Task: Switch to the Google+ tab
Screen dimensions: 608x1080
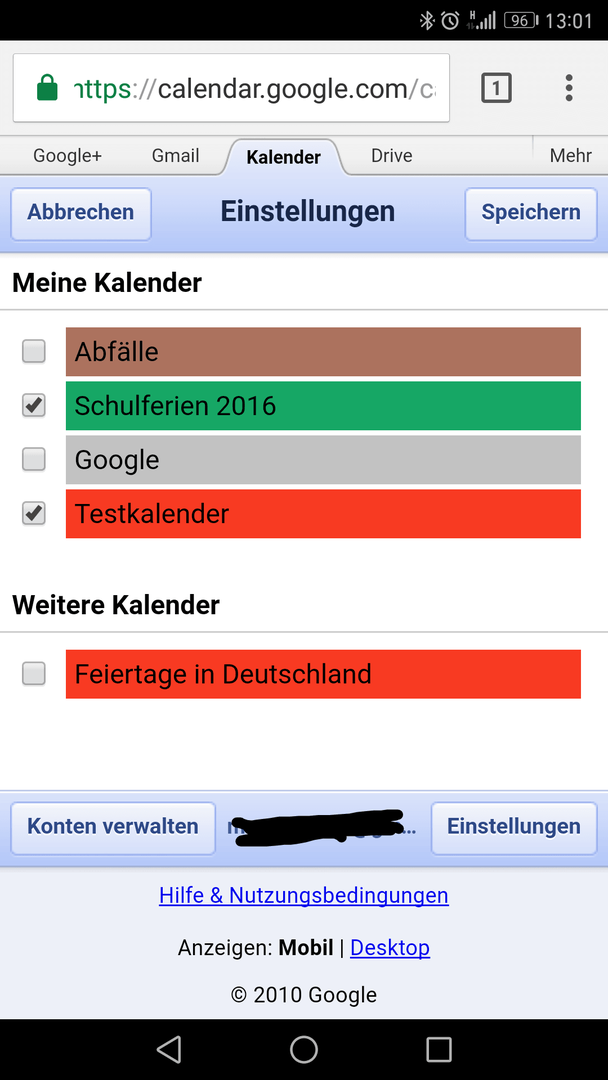Action: (x=67, y=156)
